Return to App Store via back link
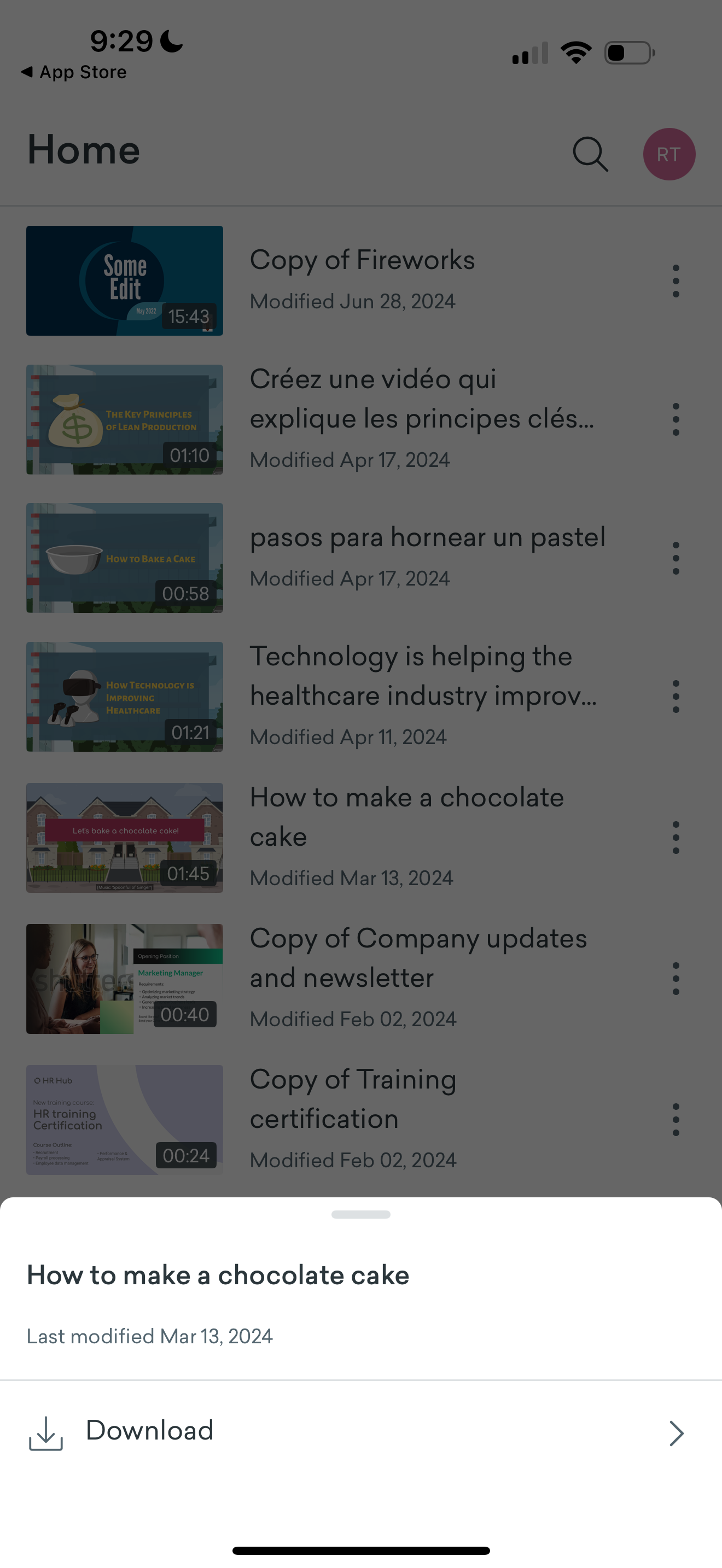 click(74, 72)
